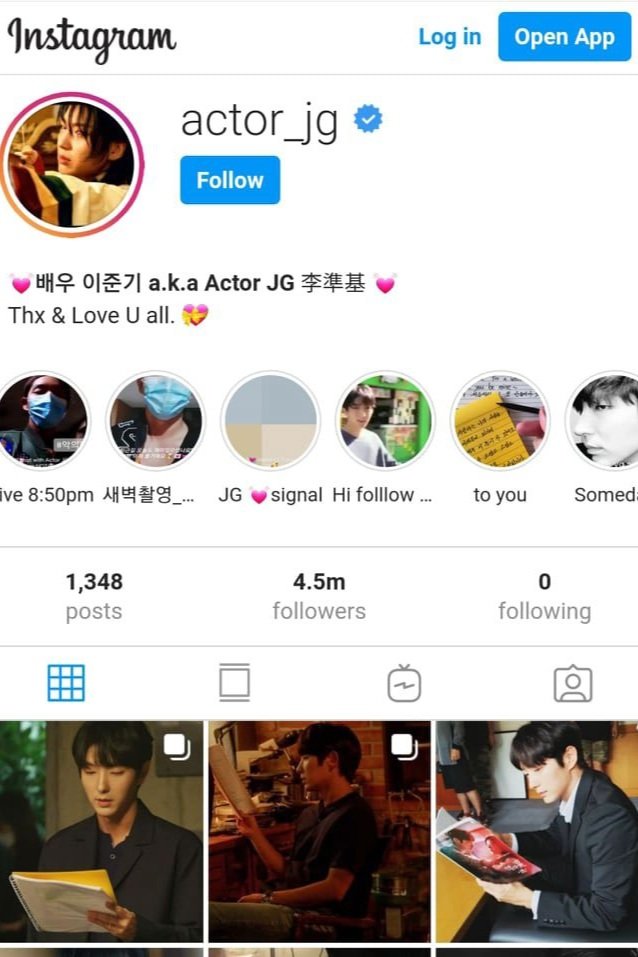Viewport: 638px width, 957px height.
Task: Switch to the feed list view tab
Action: tap(234, 683)
